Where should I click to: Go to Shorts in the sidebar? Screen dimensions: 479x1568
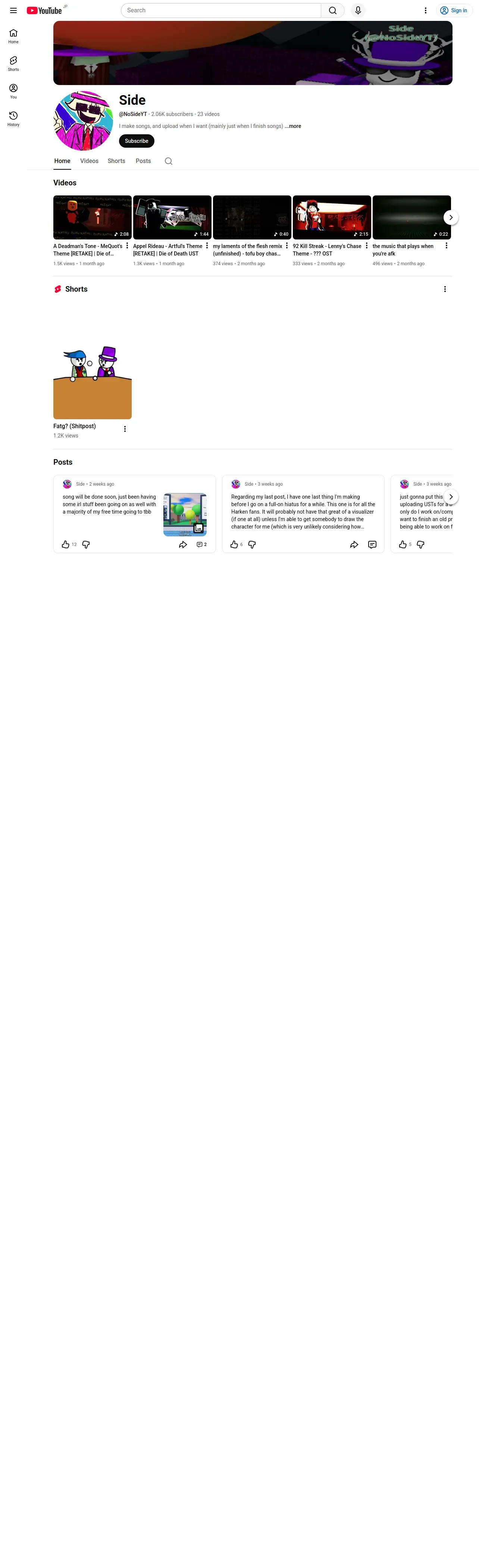click(13, 63)
